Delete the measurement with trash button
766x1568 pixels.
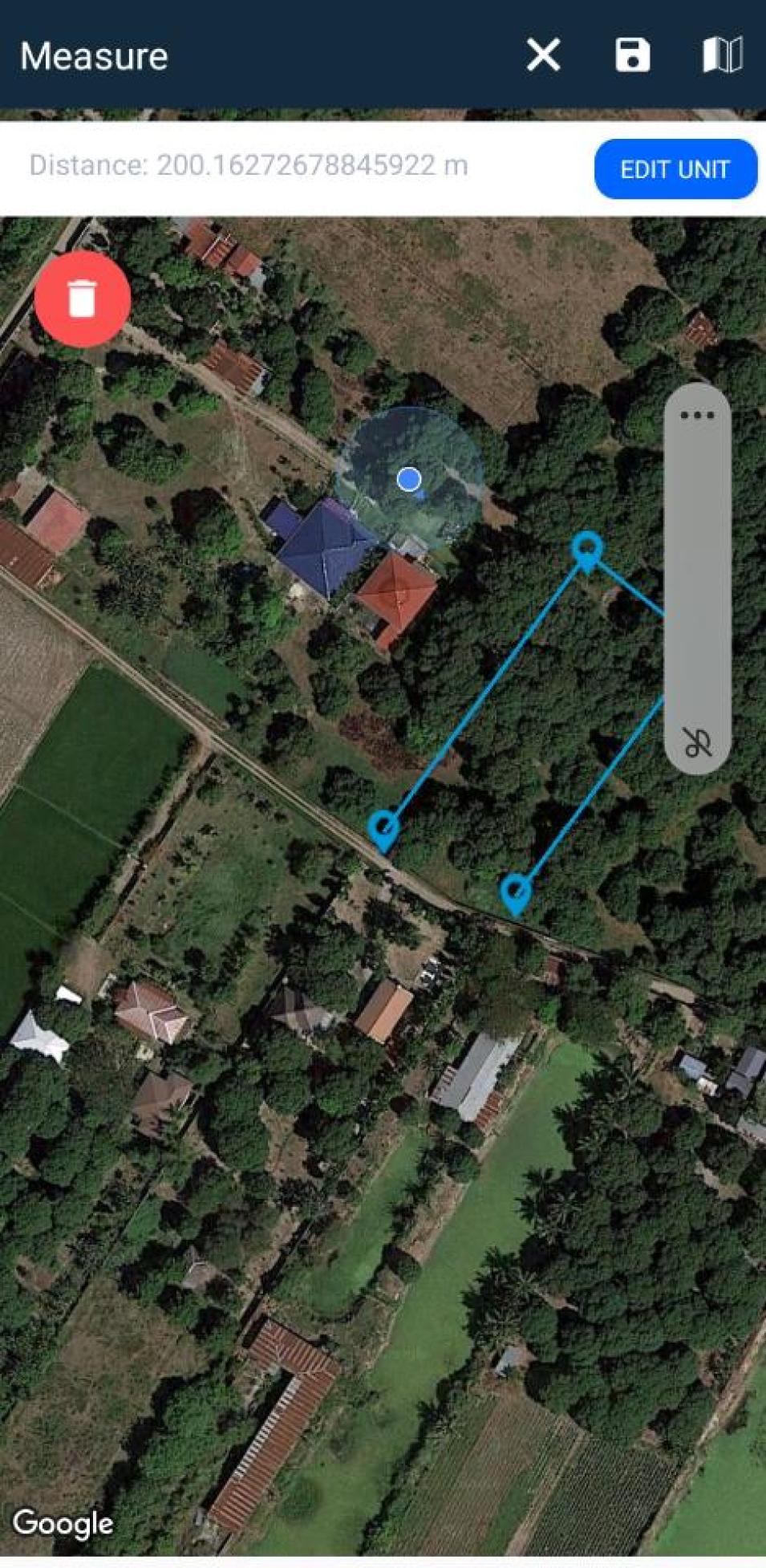coord(82,299)
